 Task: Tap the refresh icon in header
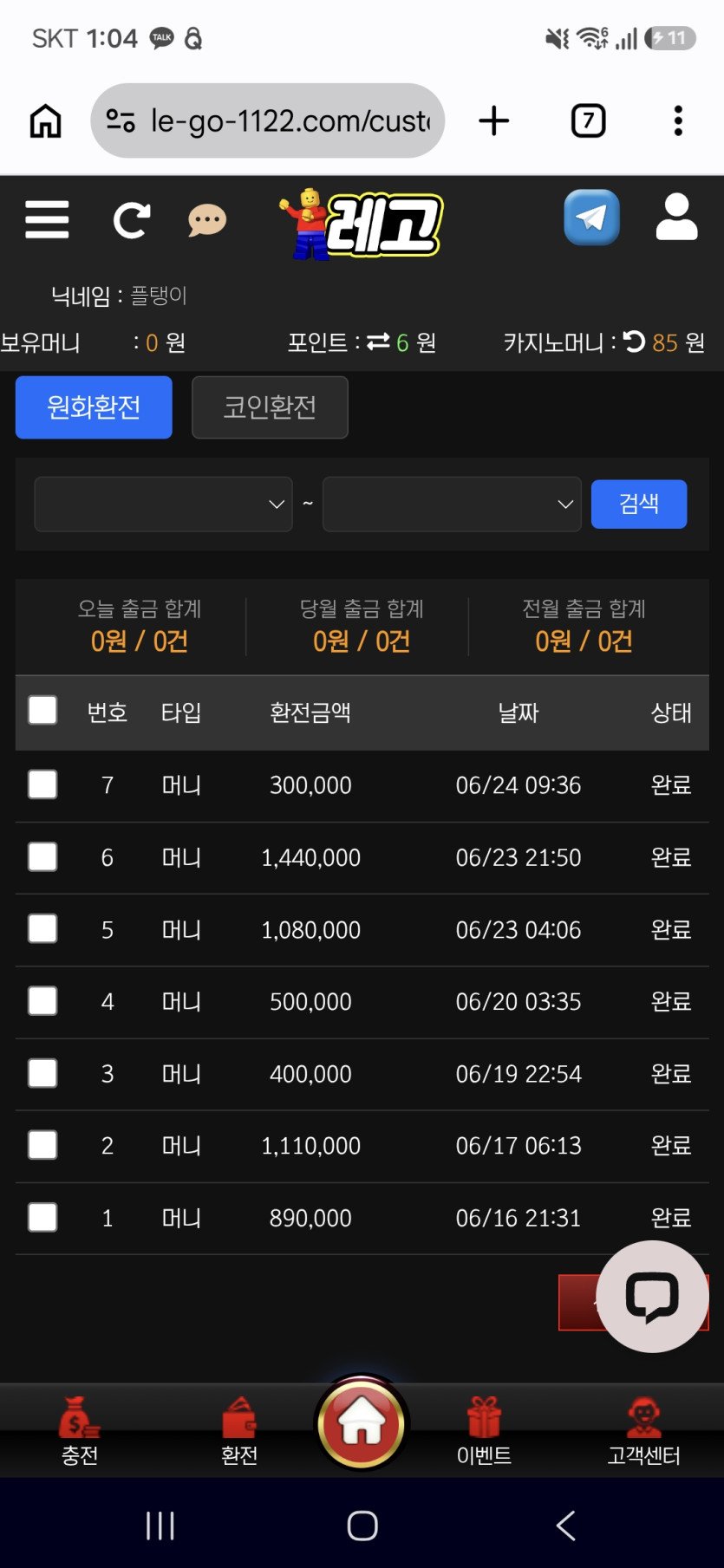click(132, 220)
